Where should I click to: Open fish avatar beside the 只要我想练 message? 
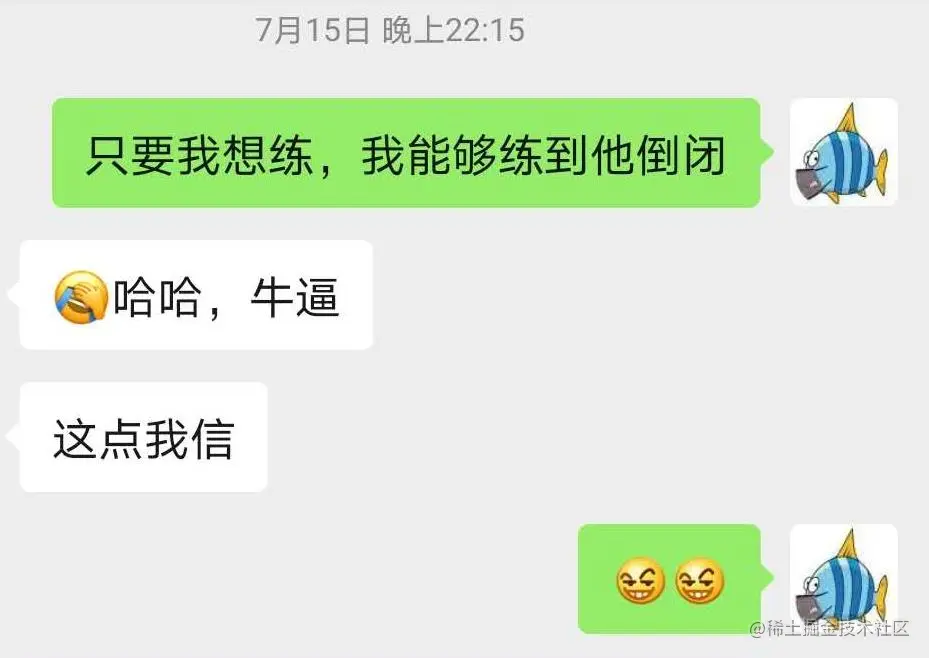[x=843, y=153]
